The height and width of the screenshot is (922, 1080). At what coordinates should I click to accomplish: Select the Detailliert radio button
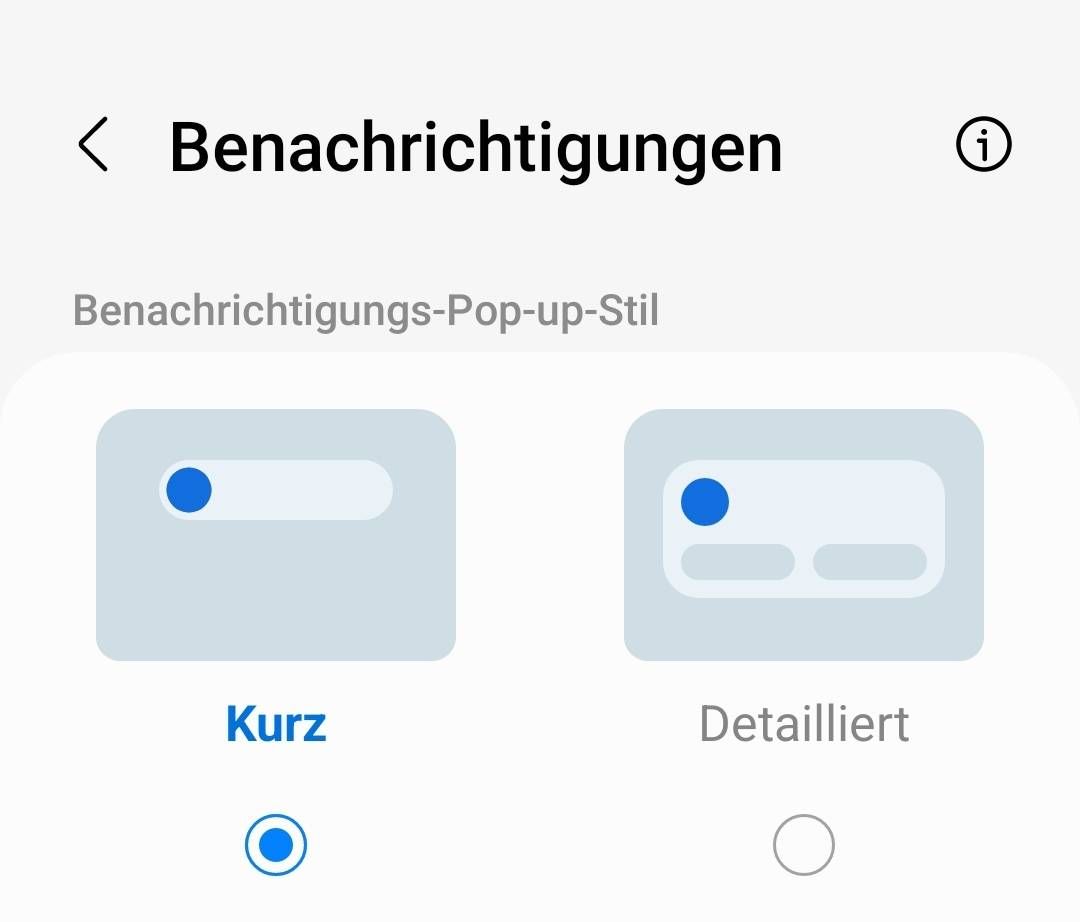coord(803,845)
